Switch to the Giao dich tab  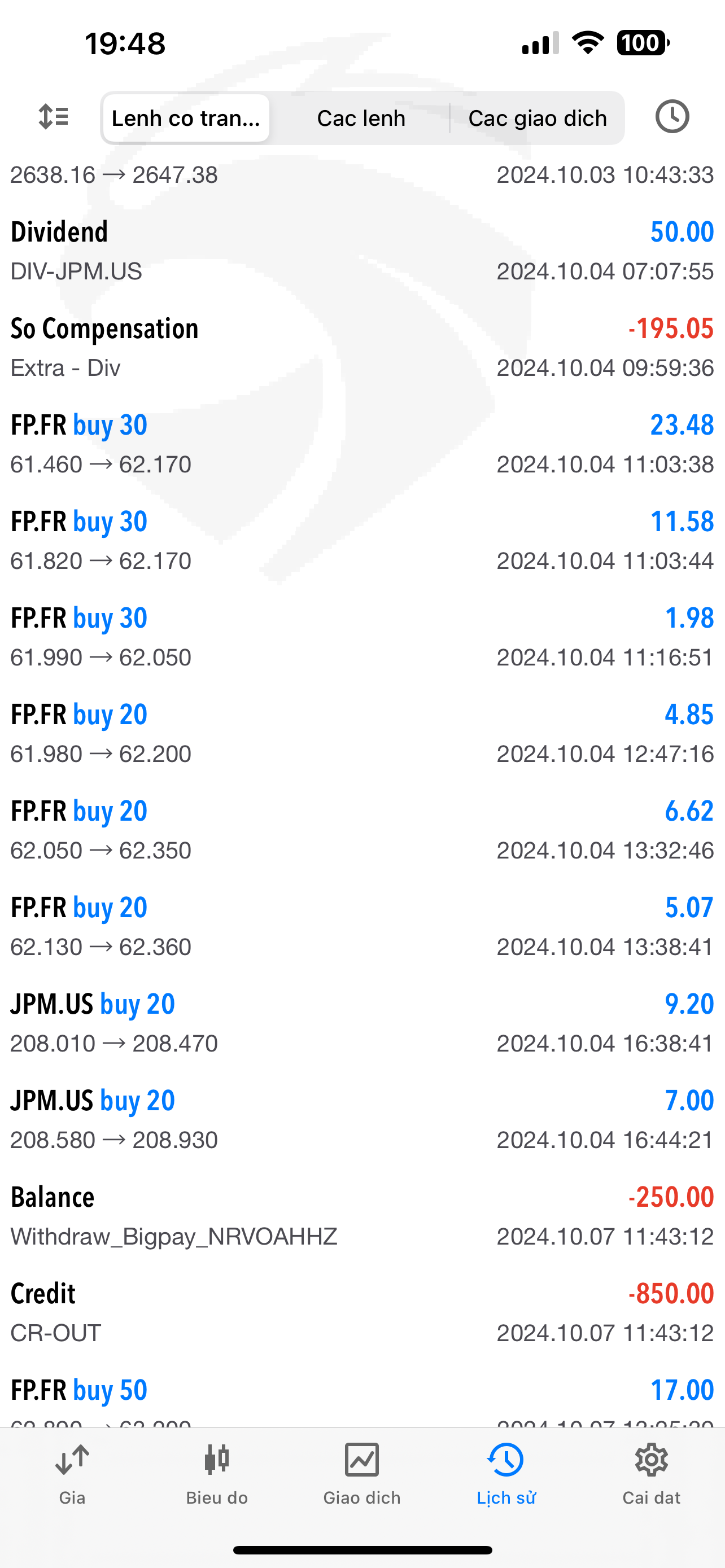click(361, 1473)
